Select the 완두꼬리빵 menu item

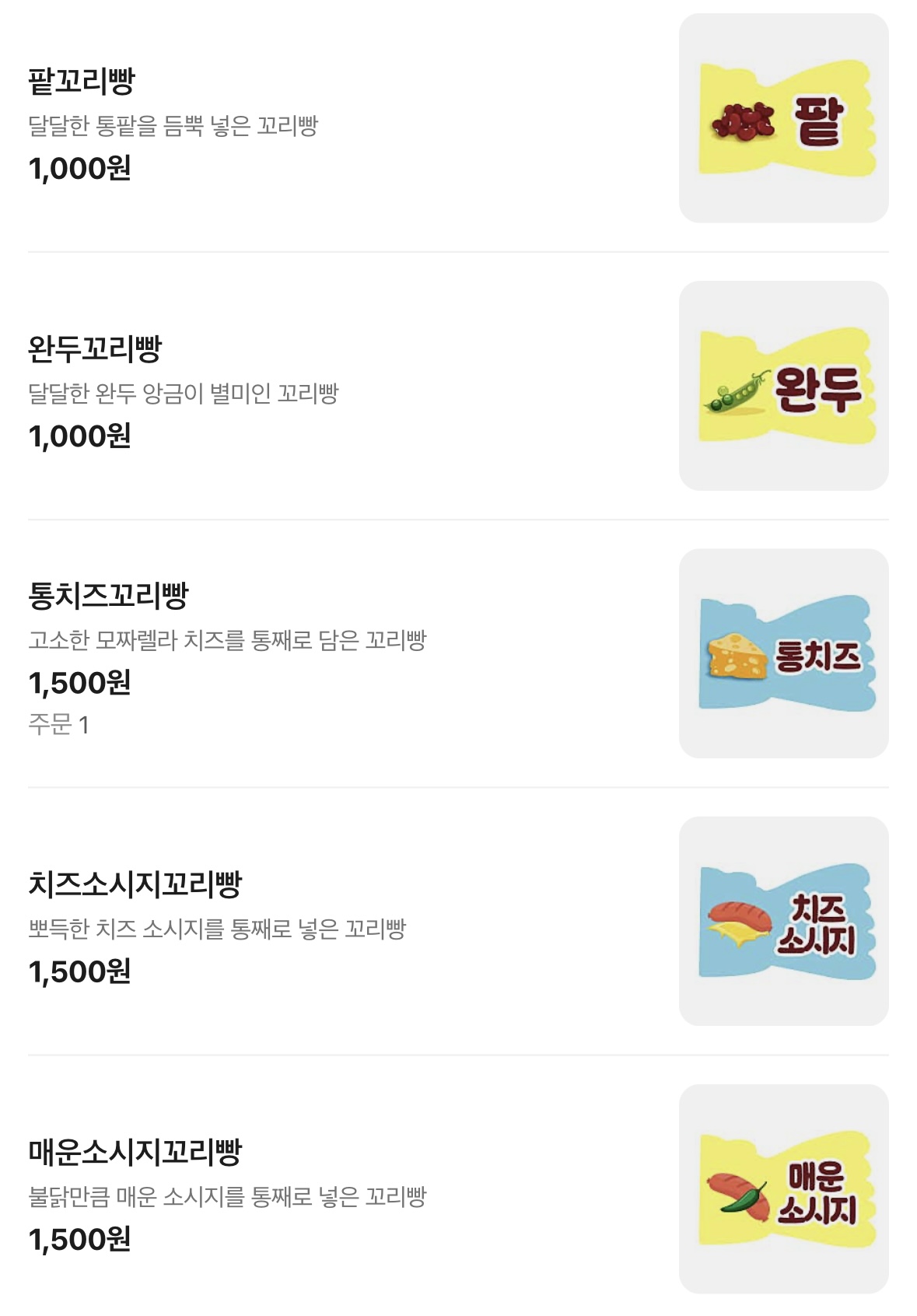tap(95, 349)
